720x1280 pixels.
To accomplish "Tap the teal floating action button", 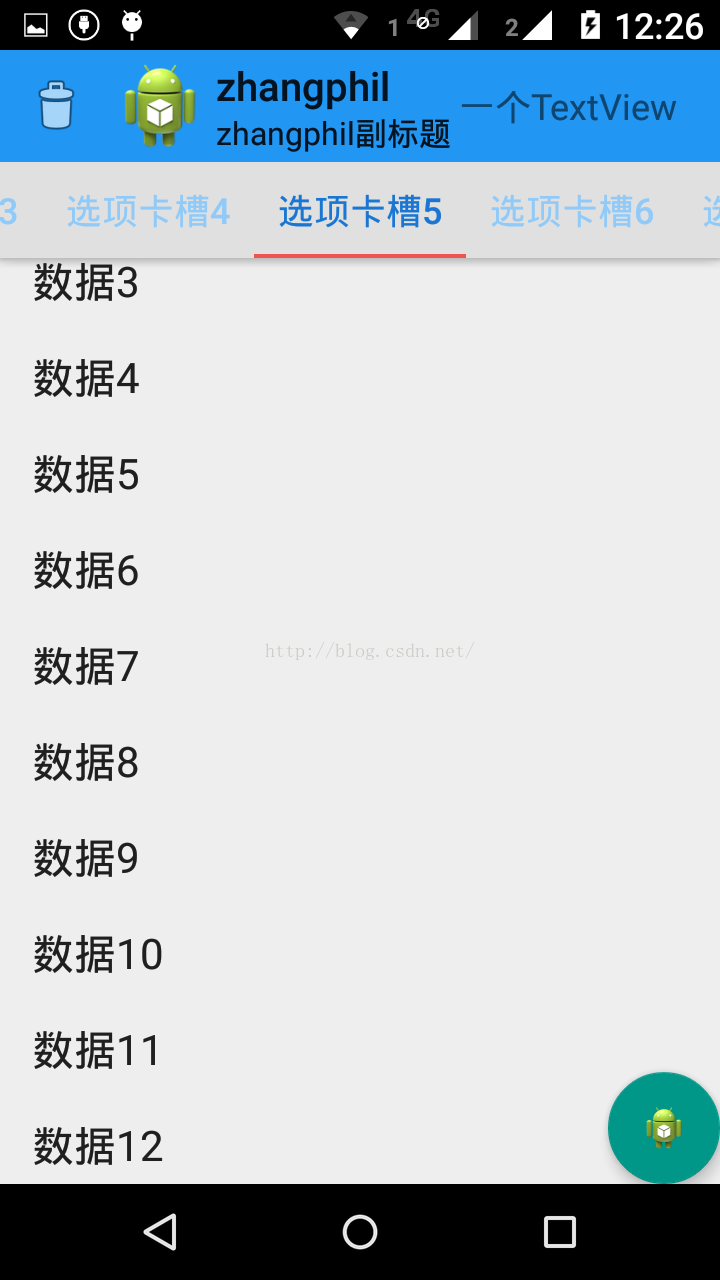I will (664, 1128).
